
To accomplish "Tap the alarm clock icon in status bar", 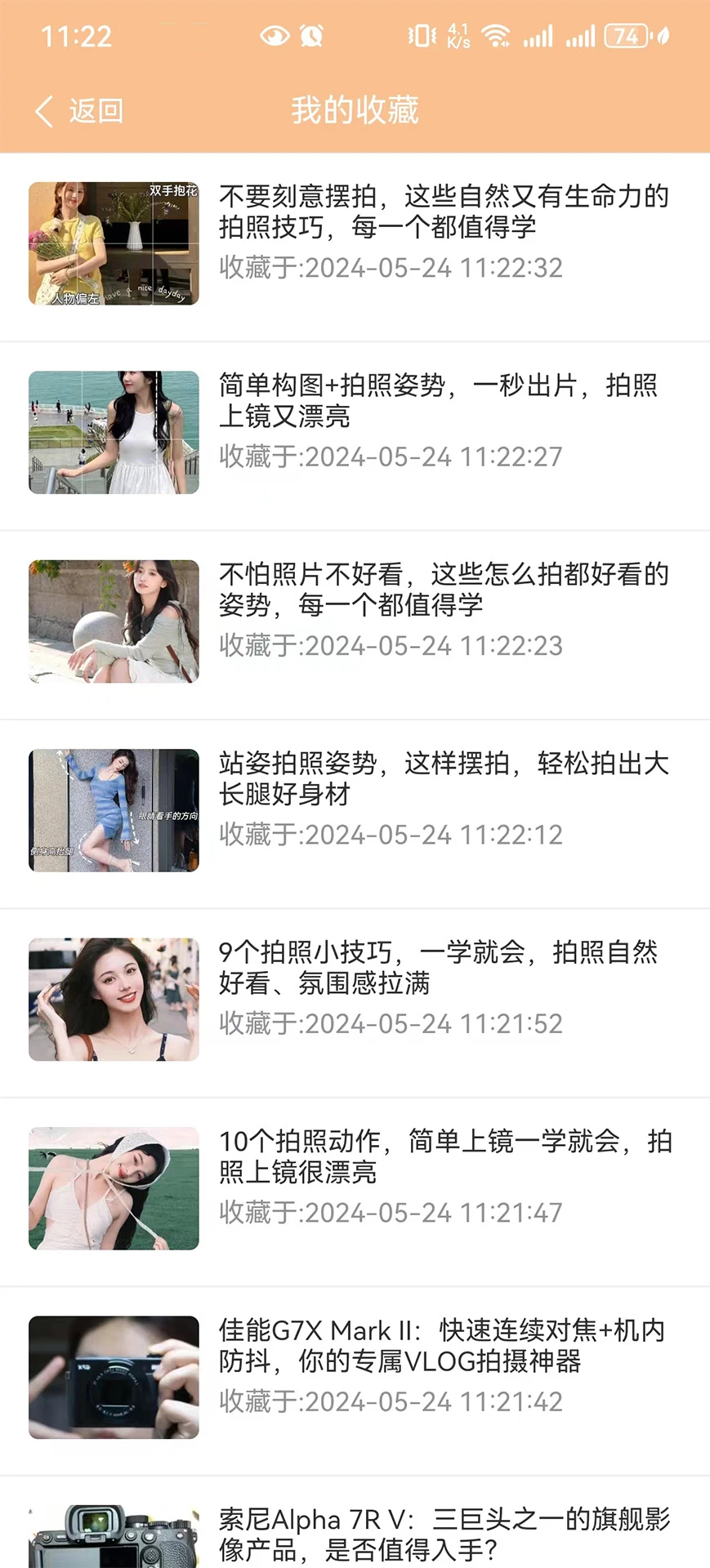I will (311, 36).
